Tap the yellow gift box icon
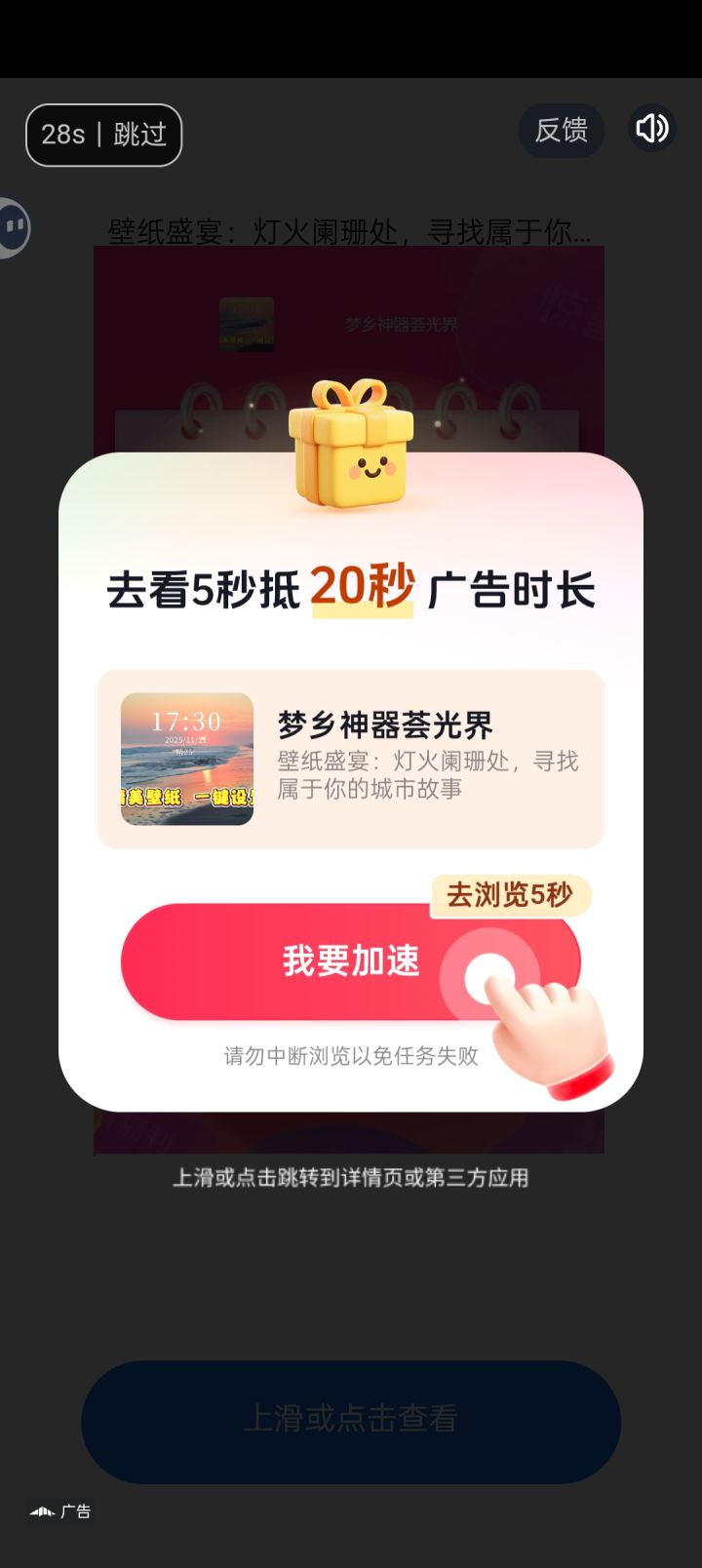 351,449
